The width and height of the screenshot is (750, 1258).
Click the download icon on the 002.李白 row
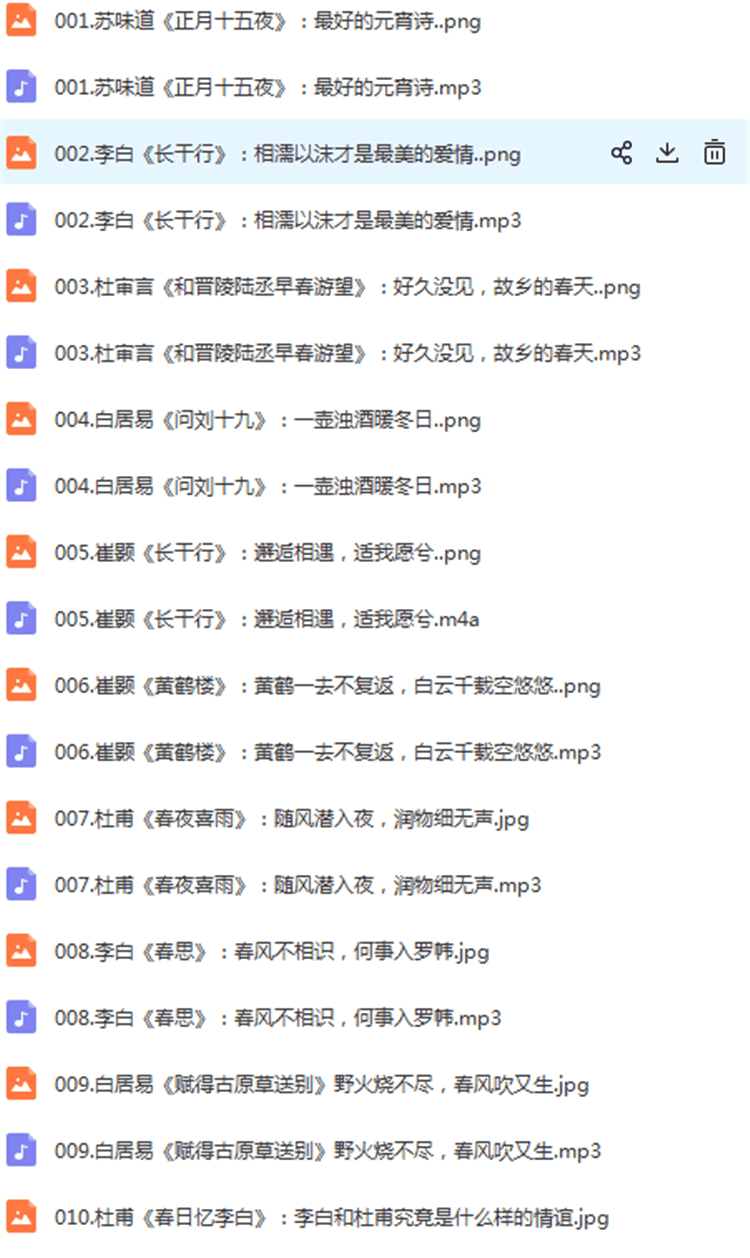[x=667, y=153]
